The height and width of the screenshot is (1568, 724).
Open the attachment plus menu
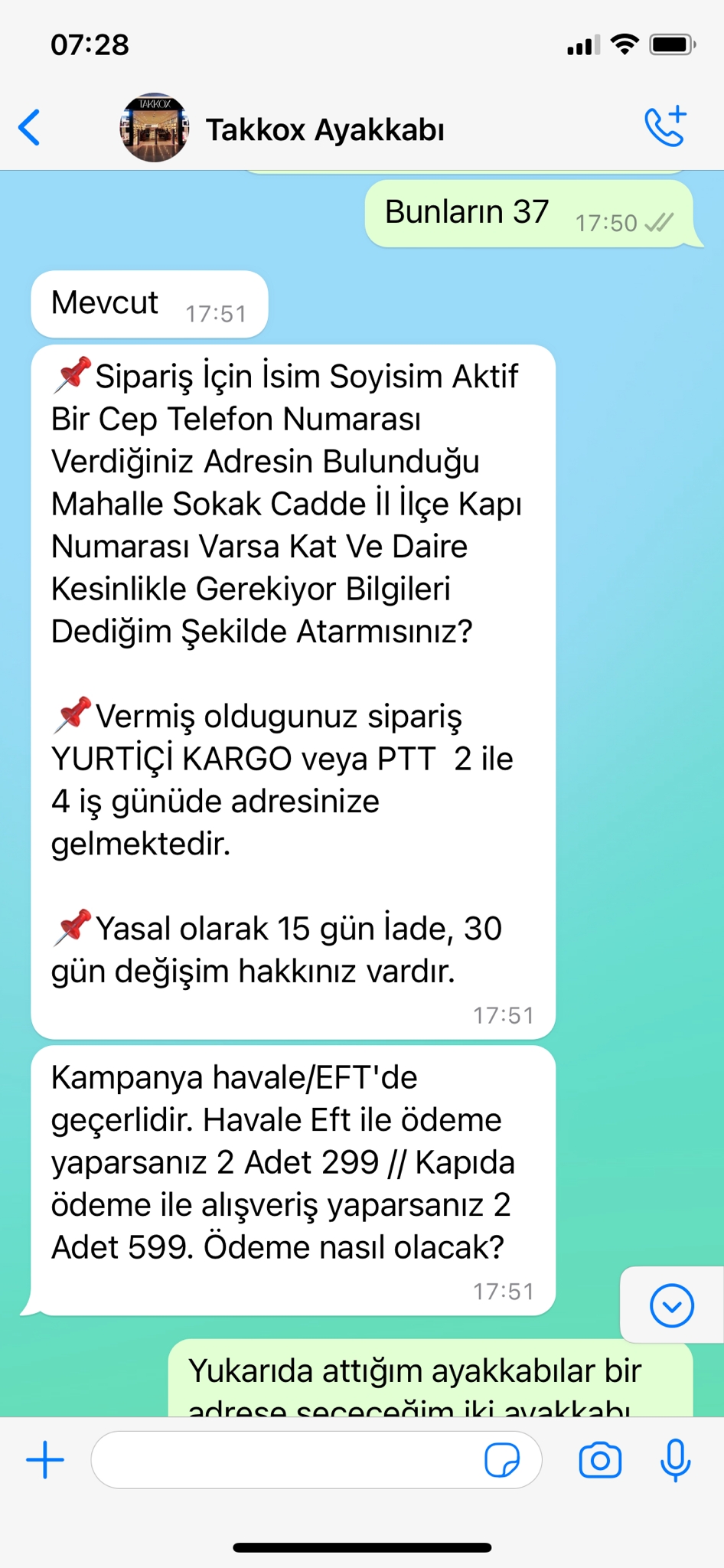coord(45,1460)
